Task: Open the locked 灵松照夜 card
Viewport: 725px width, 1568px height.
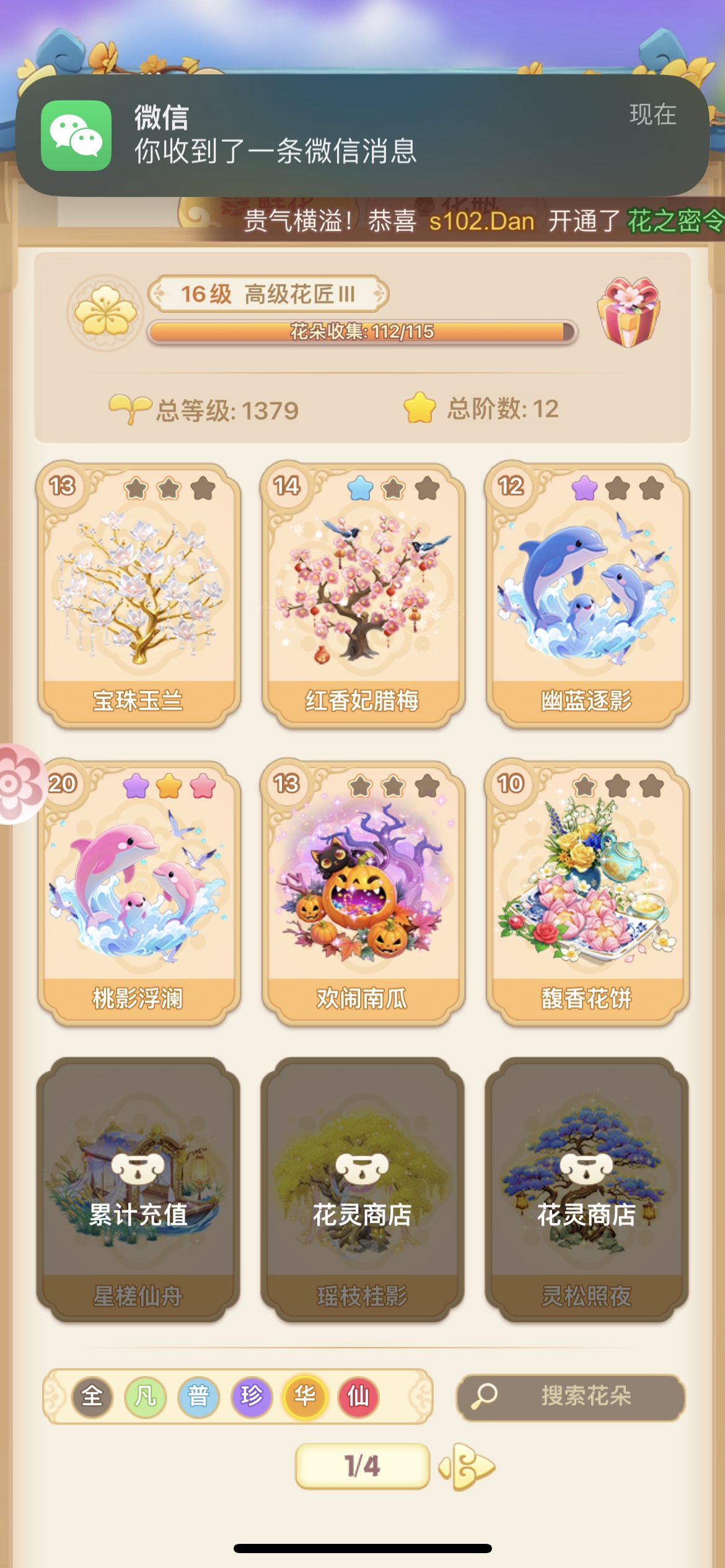Action: pos(587,1190)
